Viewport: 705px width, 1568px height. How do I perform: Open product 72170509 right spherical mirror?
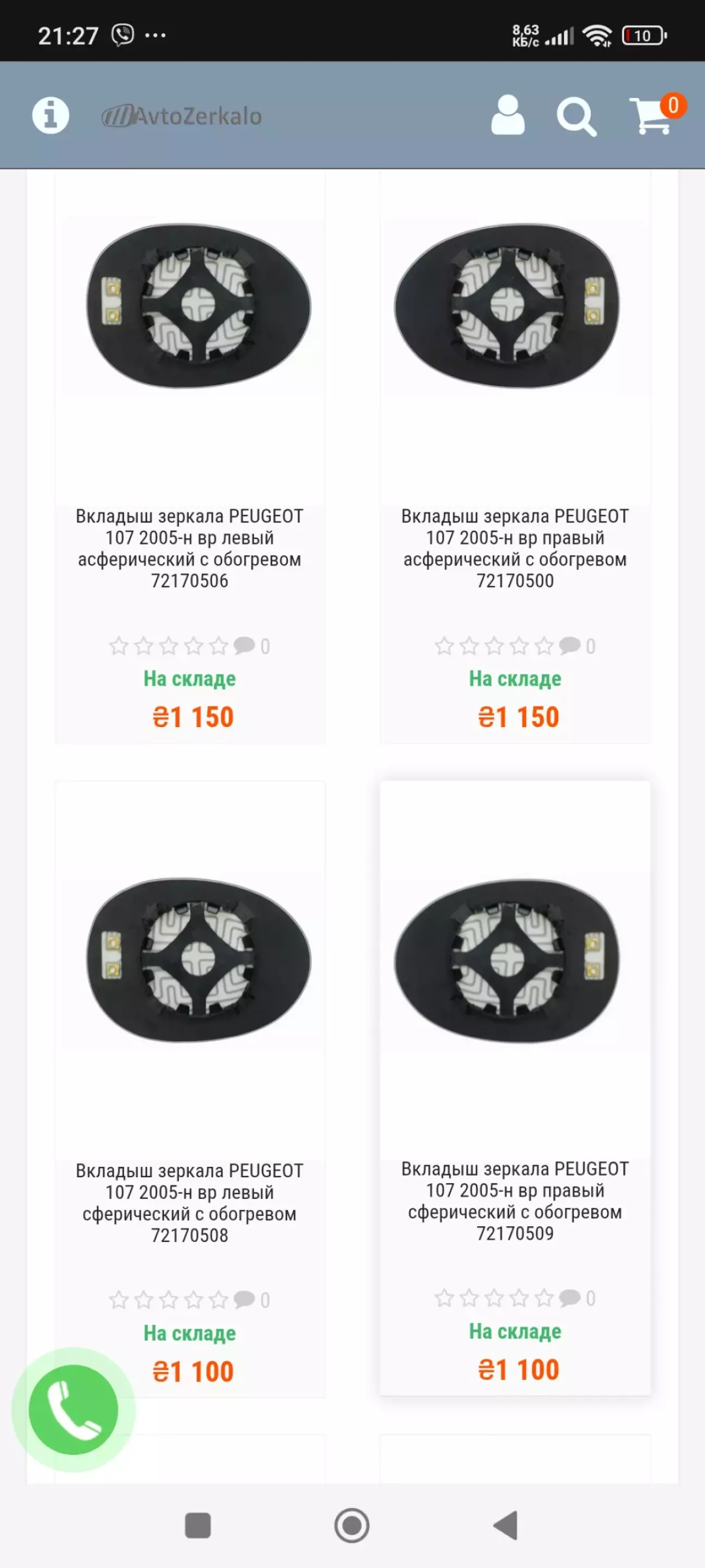click(515, 1200)
